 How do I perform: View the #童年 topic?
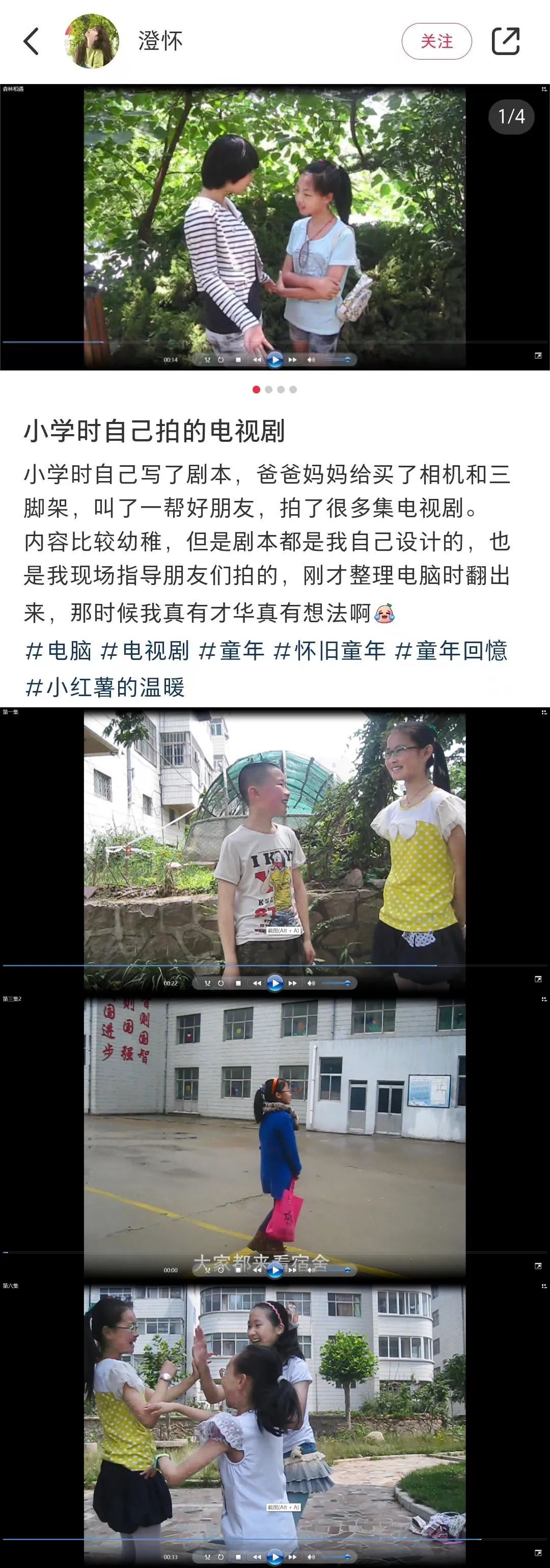pyautogui.click(x=232, y=651)
